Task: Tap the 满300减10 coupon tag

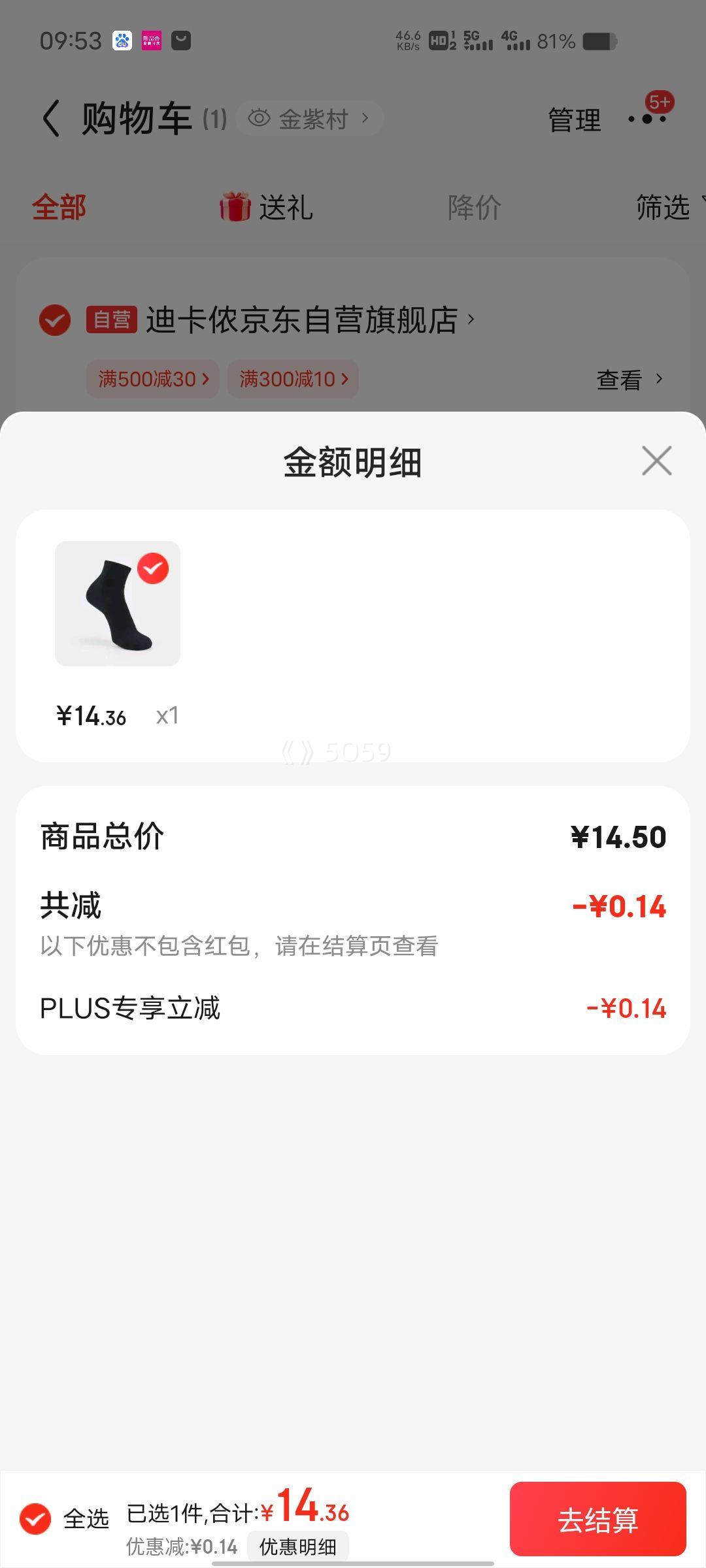Action: (x=292, y=379)
